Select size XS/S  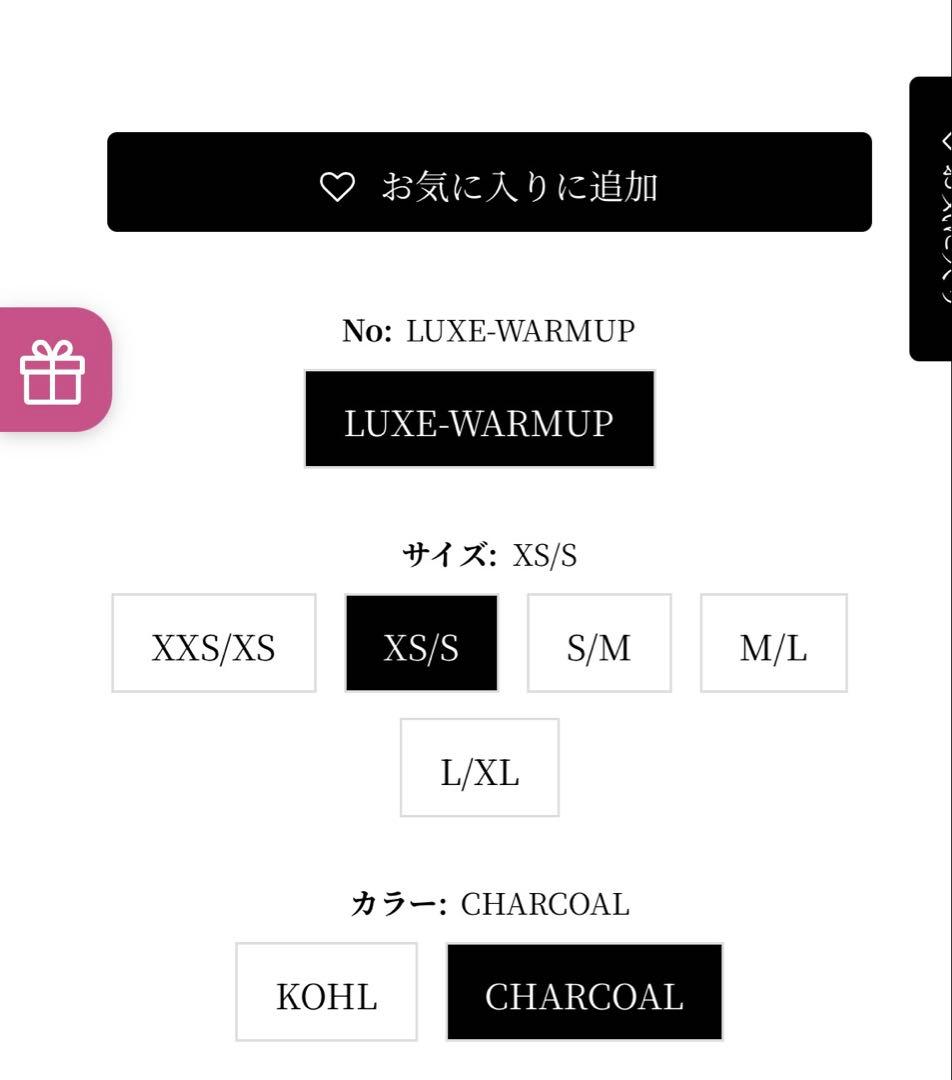coord(421,644)
